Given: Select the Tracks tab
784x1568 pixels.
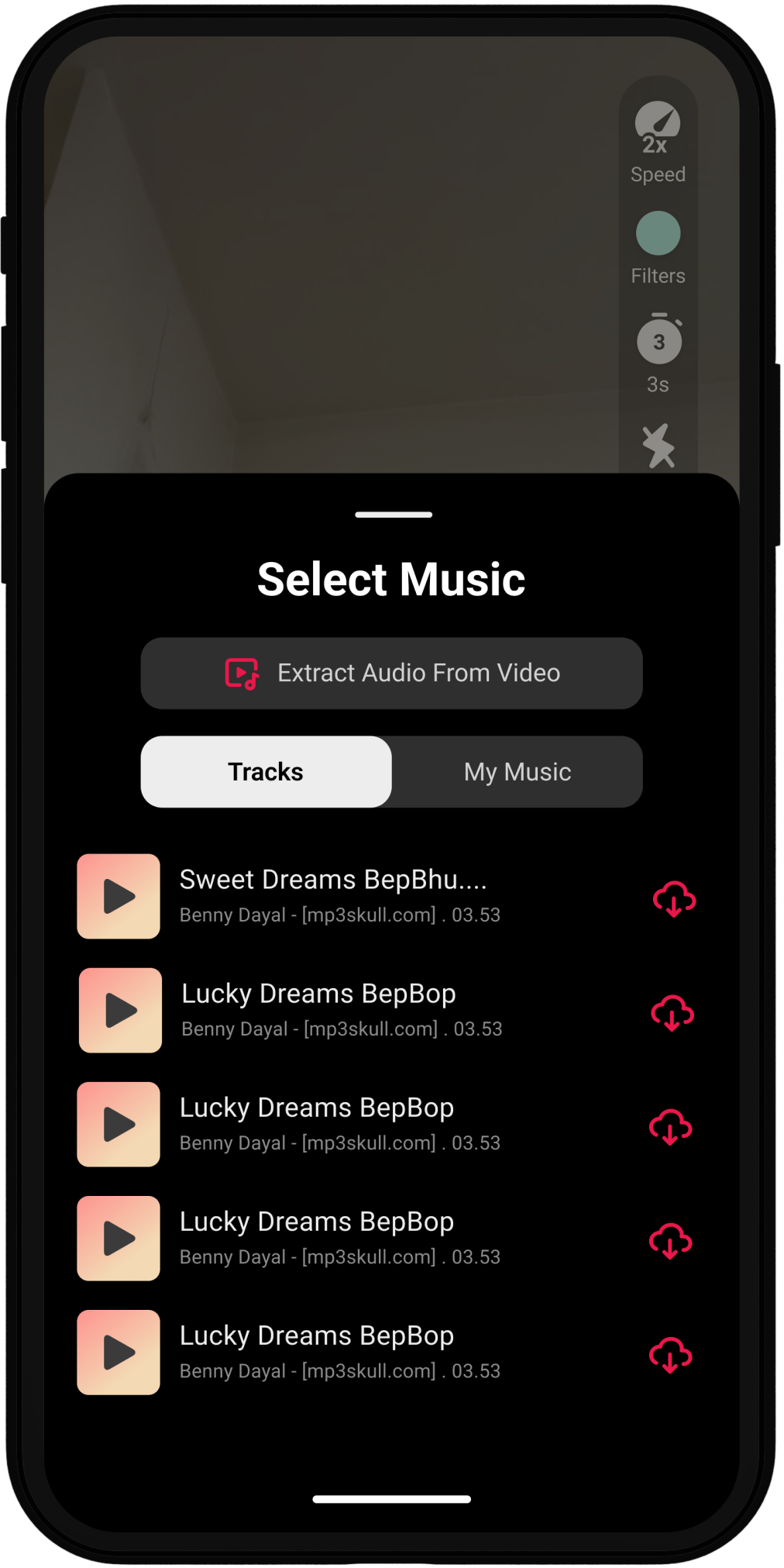Looking at the screenshot, I should 266,771.
